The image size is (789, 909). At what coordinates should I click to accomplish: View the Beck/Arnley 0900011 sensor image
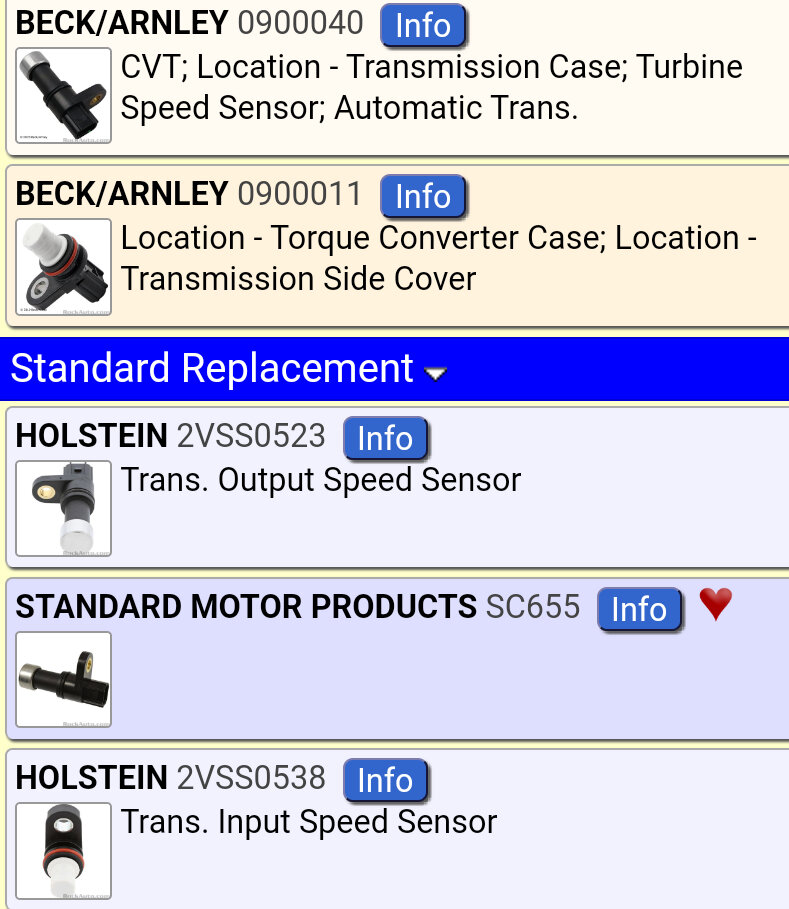pos(64,267)
